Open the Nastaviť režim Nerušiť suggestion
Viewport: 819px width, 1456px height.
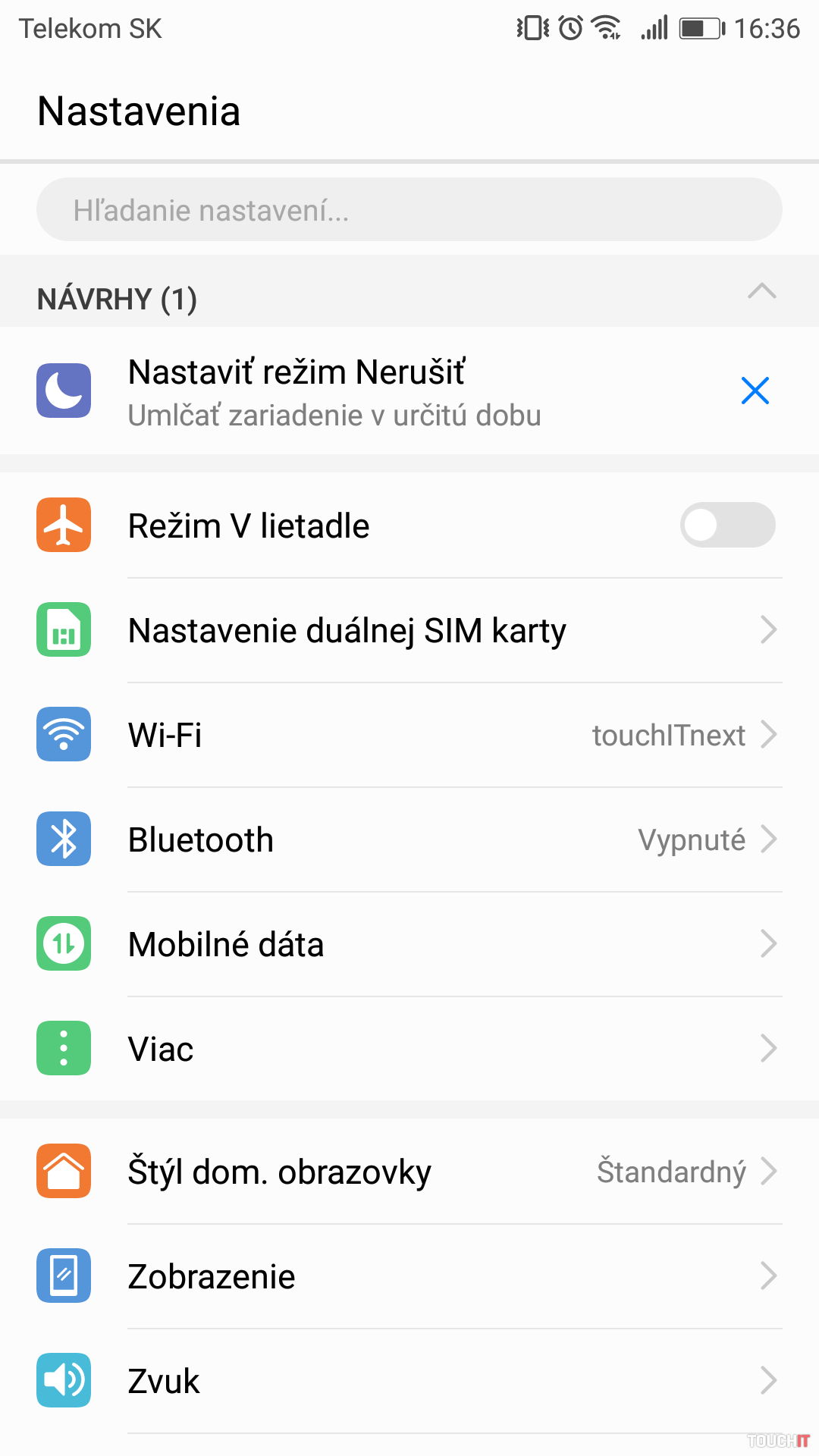(334, 392)
